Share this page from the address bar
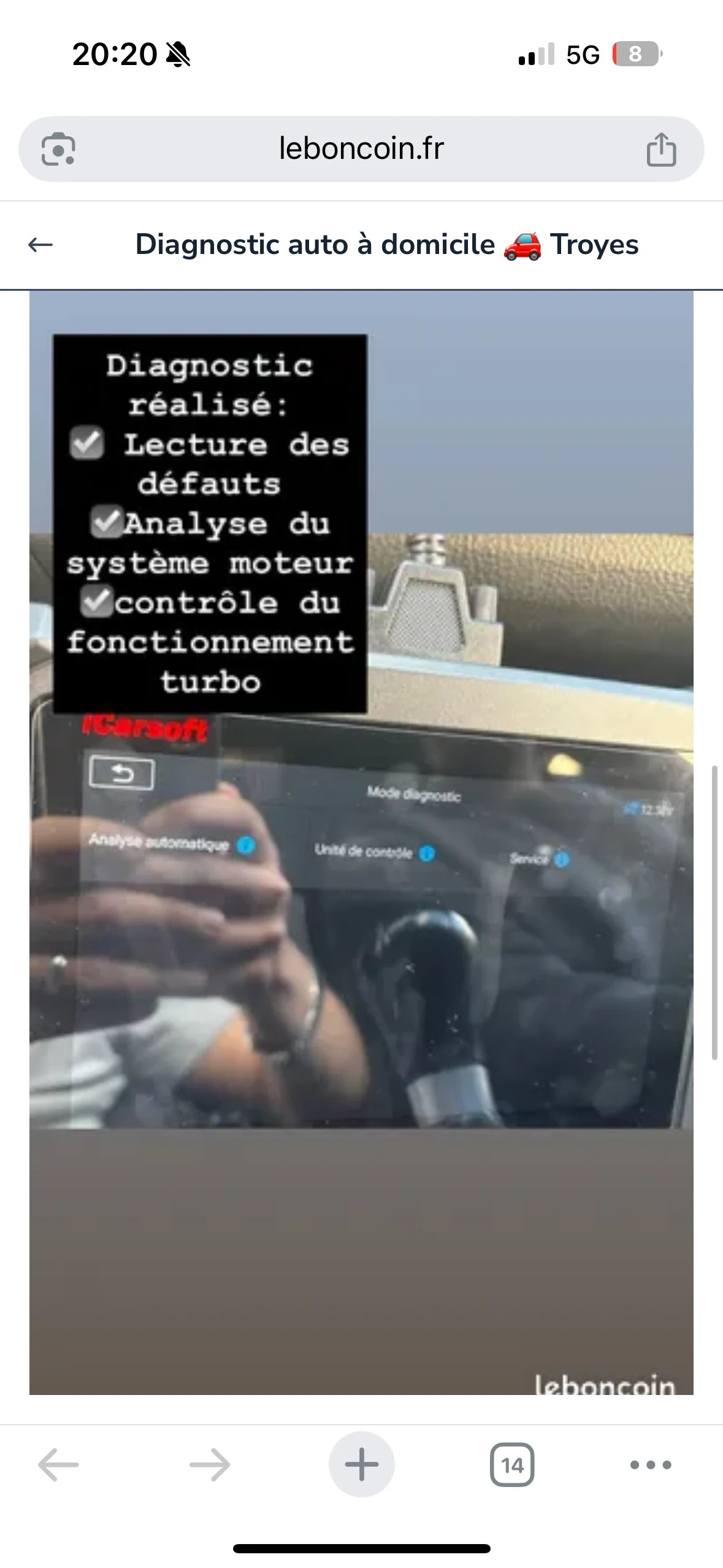Screen dimensions: 723x1568 (661, 149)
